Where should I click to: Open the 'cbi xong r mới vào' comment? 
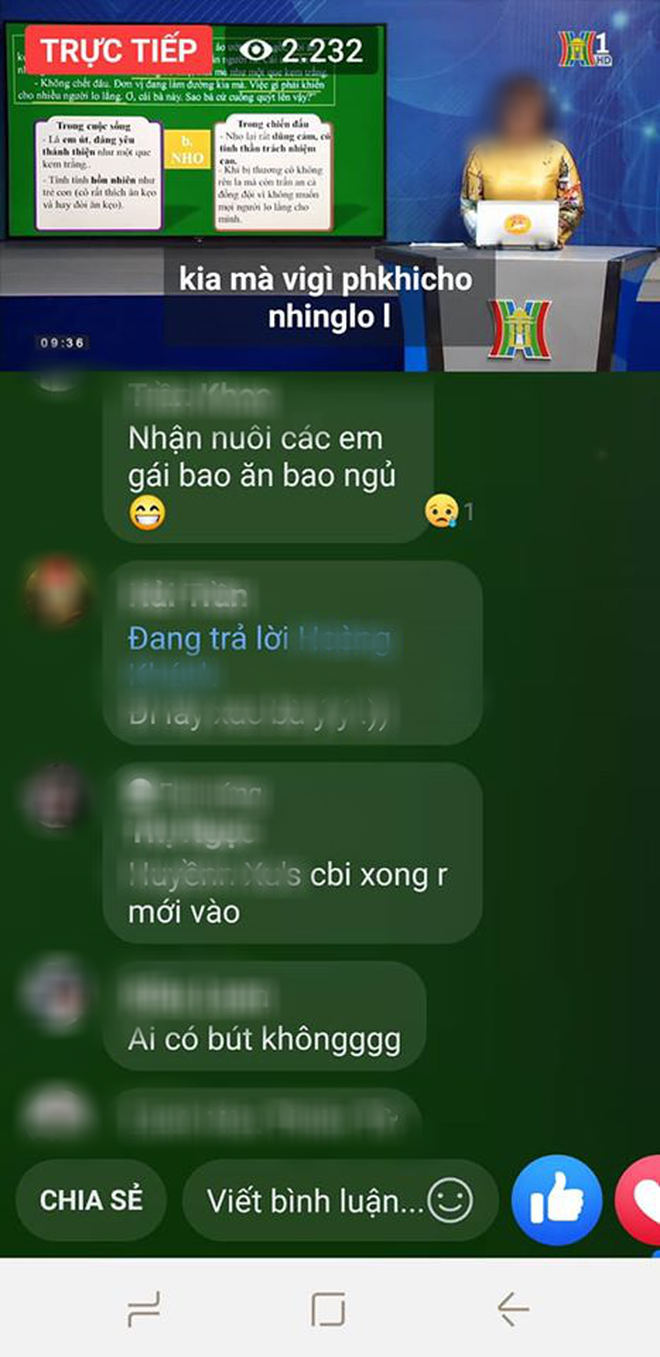point(290,892)
